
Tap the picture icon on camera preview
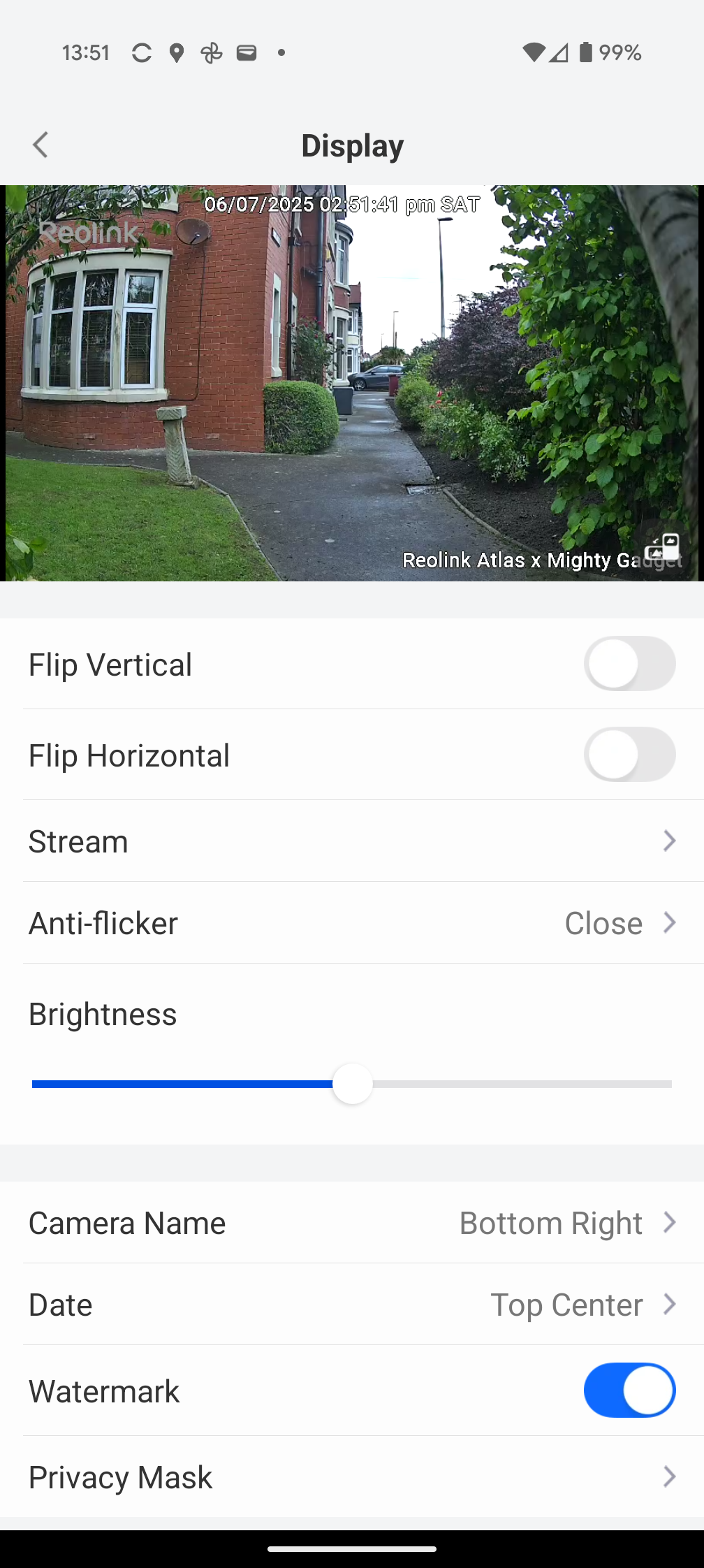(x=662, y=547)
